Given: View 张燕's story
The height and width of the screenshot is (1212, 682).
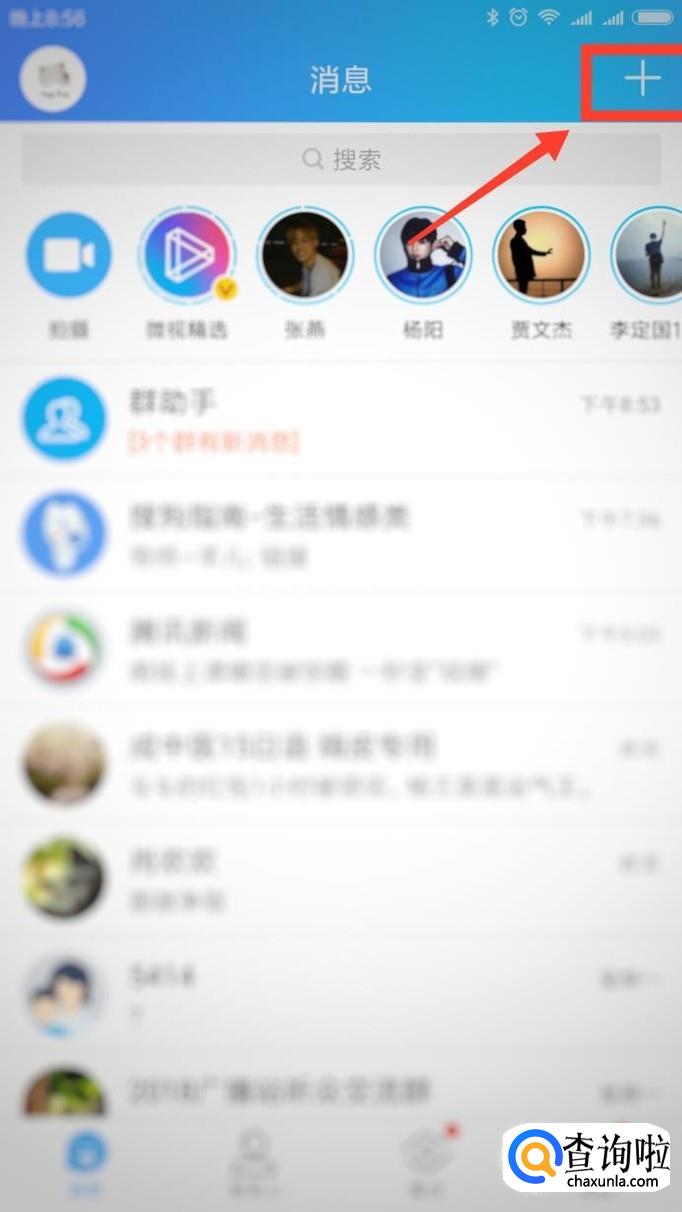Looking at the screenshot, I should pos(305,257).
